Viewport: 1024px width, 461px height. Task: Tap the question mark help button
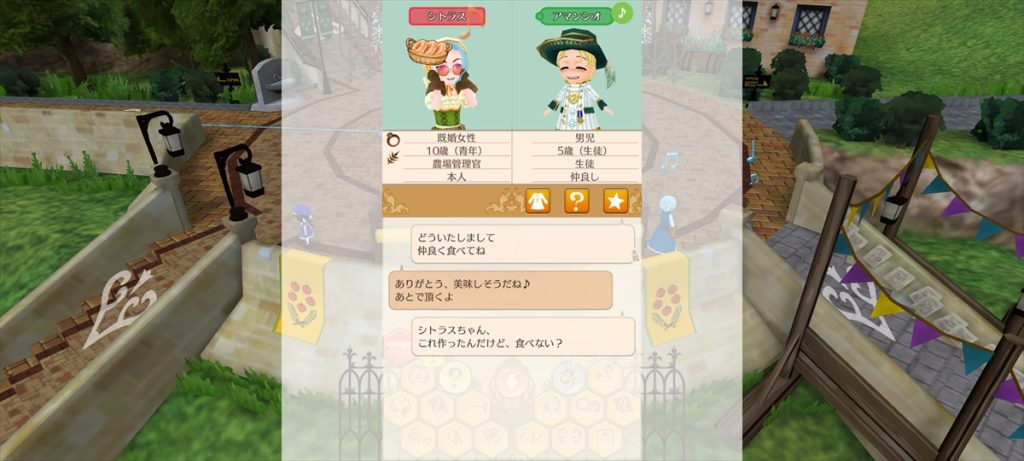coord(576,201)
